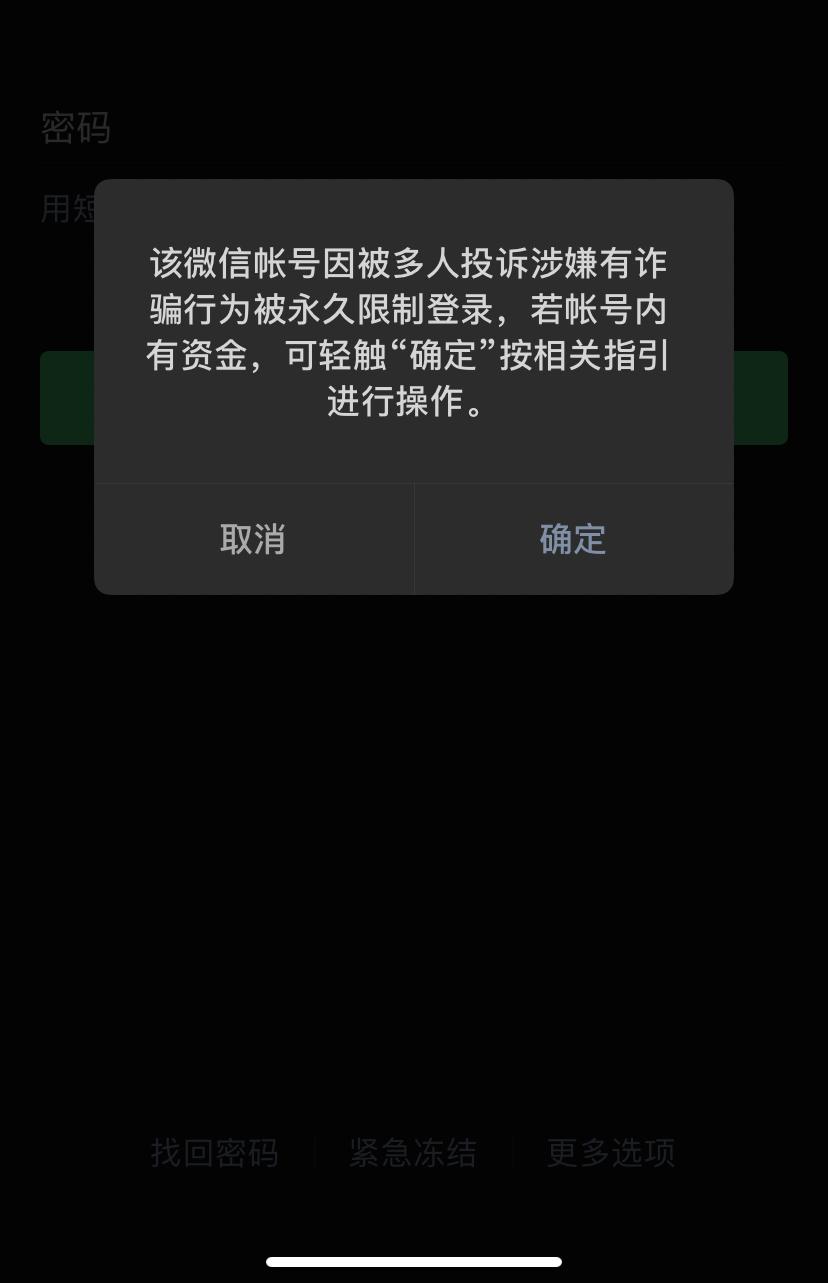Tap 取消 to dismiss the dialog

(253, 539)
